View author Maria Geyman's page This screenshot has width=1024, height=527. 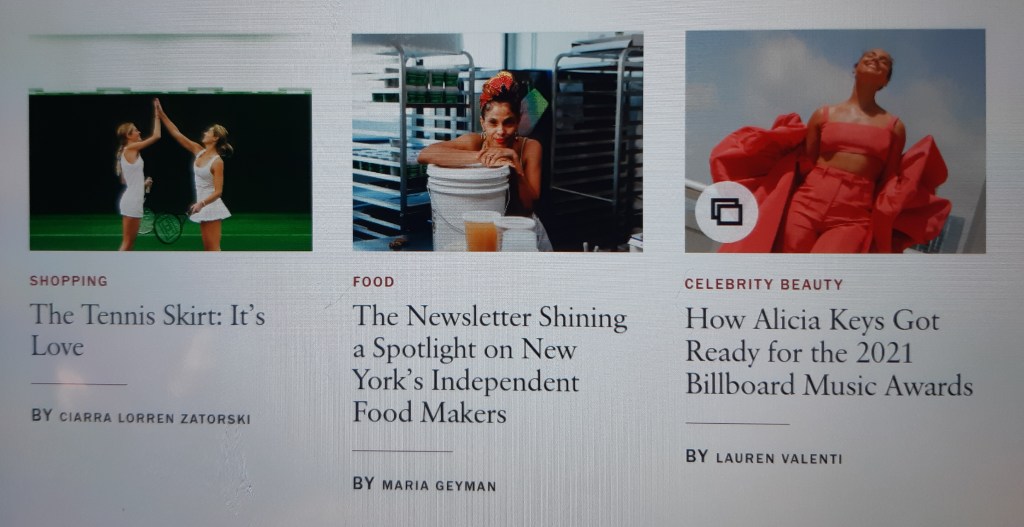[437, 485]
